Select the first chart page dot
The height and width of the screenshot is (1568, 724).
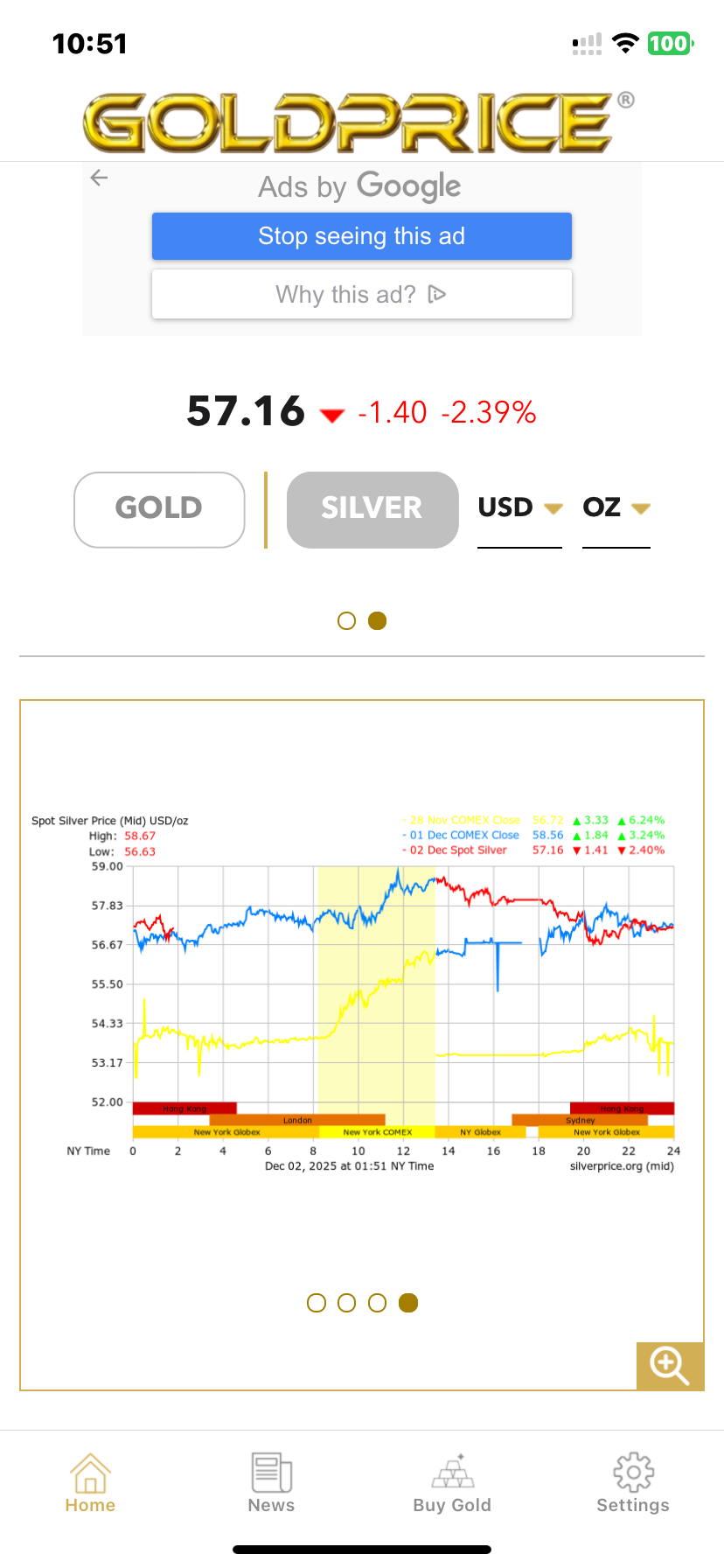317,1303
